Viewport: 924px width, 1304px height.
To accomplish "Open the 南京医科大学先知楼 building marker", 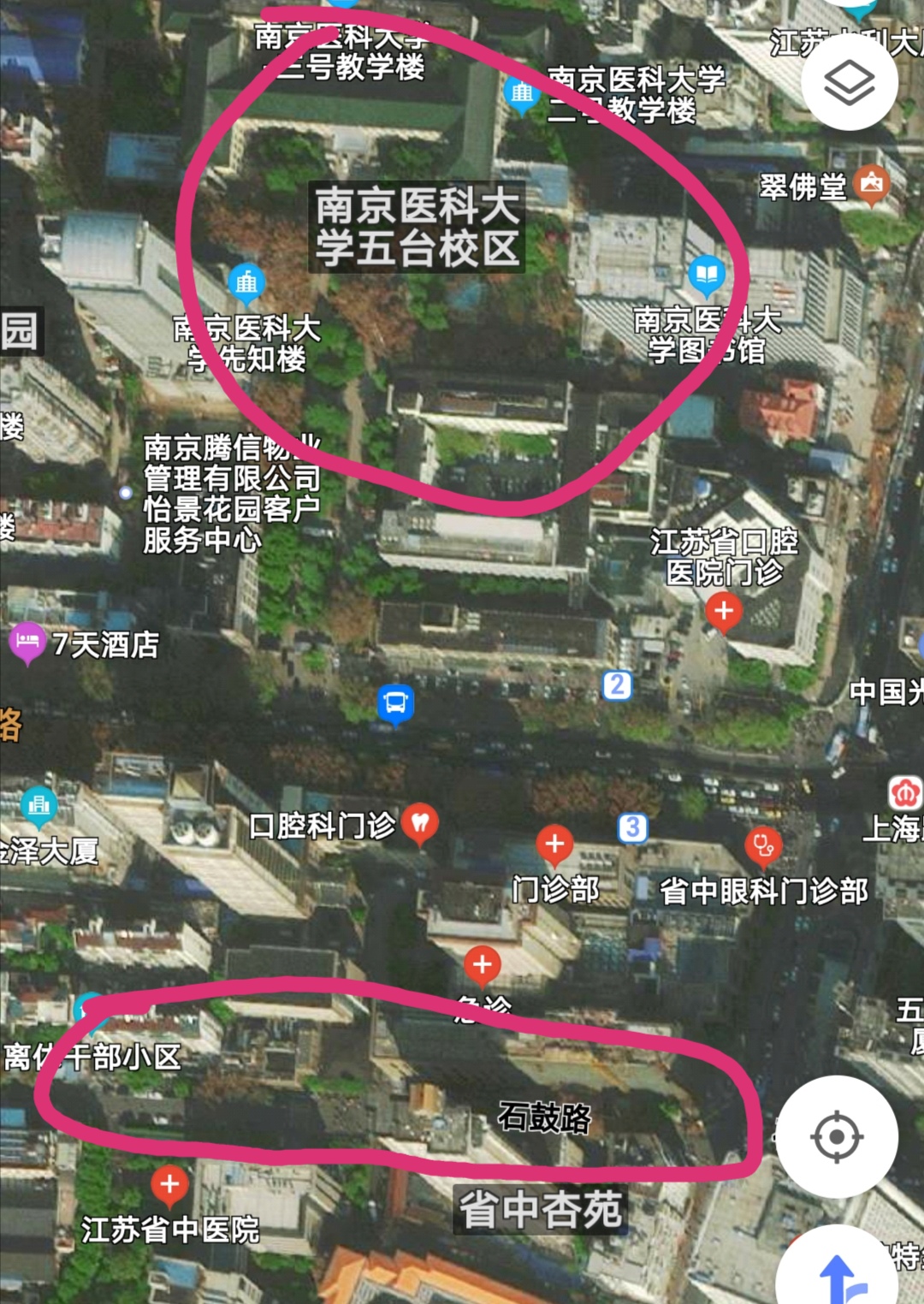I will click(x=246, y=282).
